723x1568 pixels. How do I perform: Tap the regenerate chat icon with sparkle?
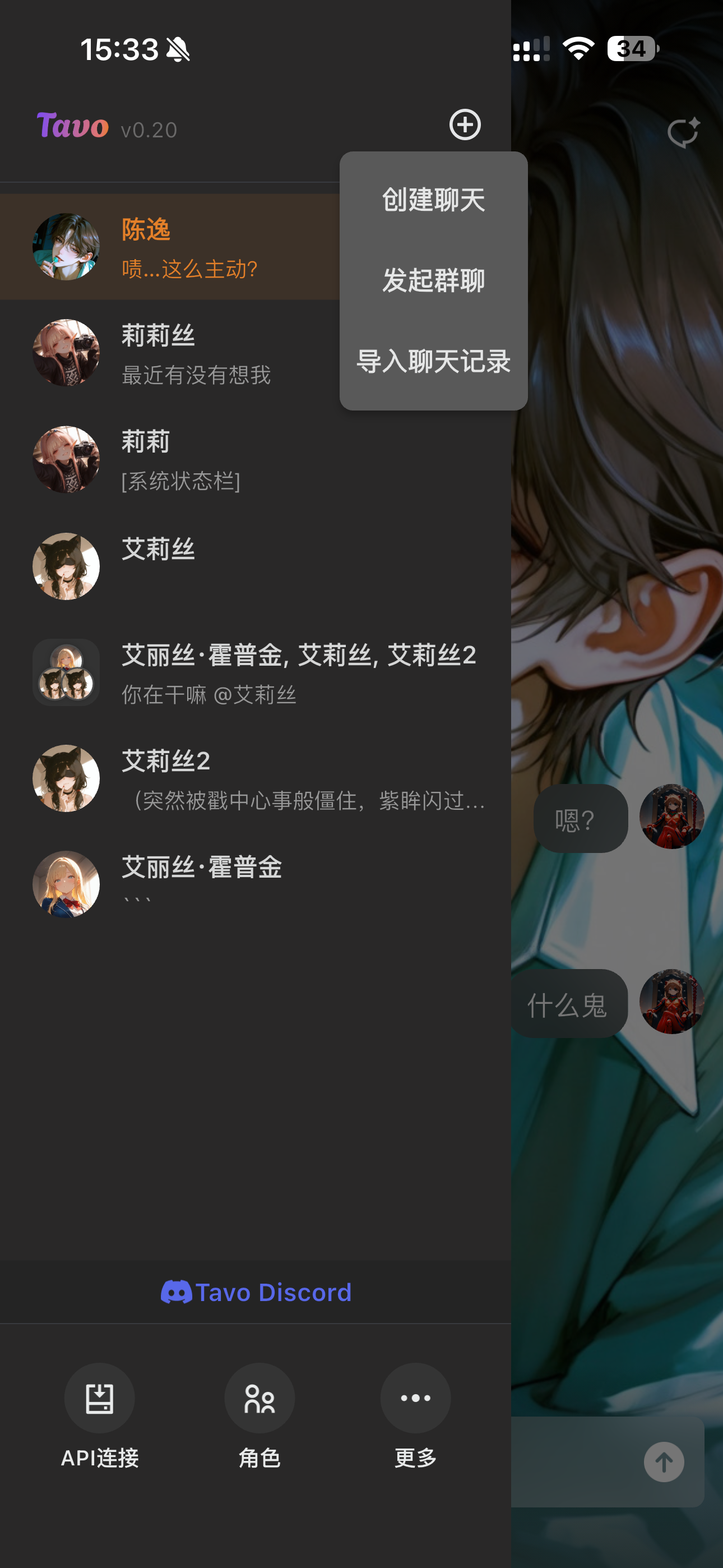pyautogui.click(x=683, y=132)
